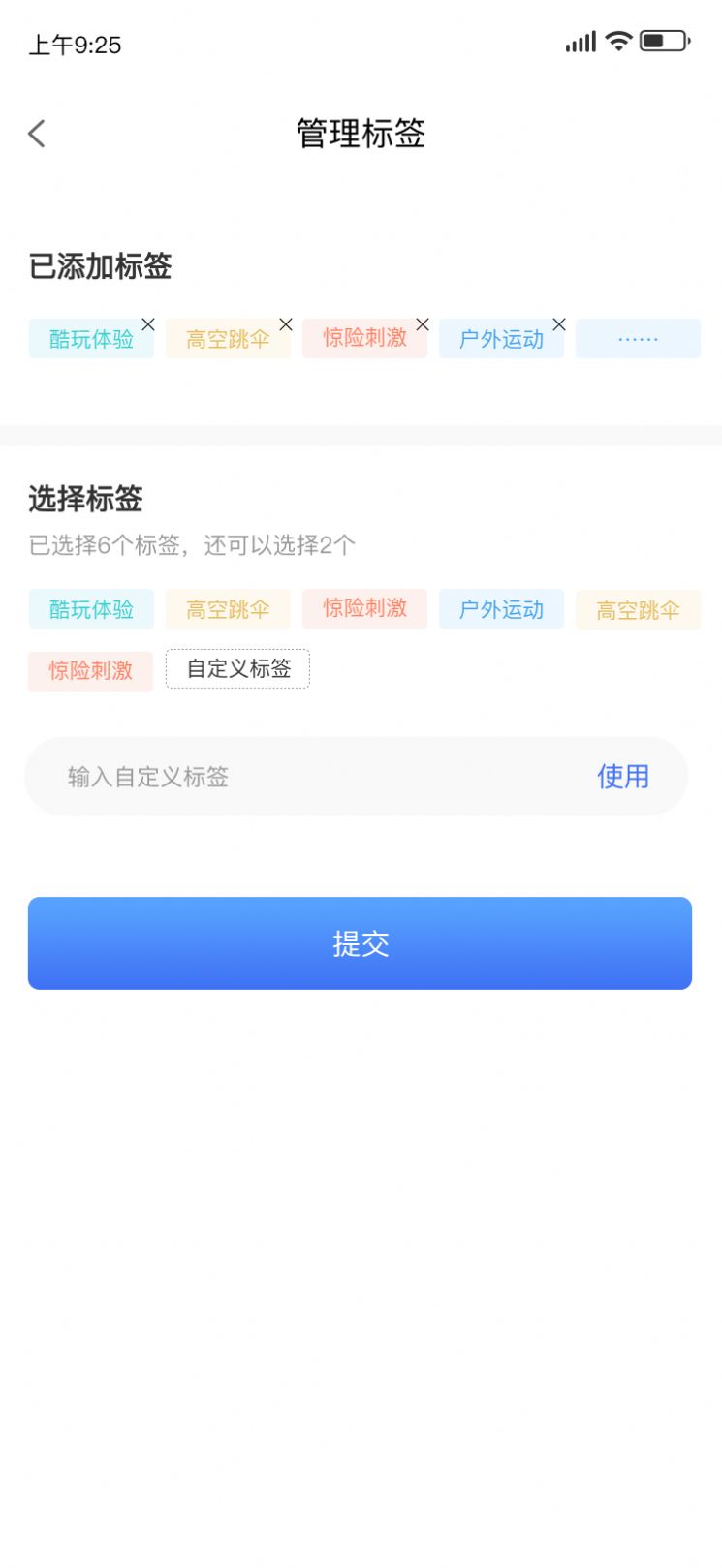This screenshot has height=1568, width=722.
Task: Expand the hidden tags by tapping the …… chip
Action: coord(638,337)
